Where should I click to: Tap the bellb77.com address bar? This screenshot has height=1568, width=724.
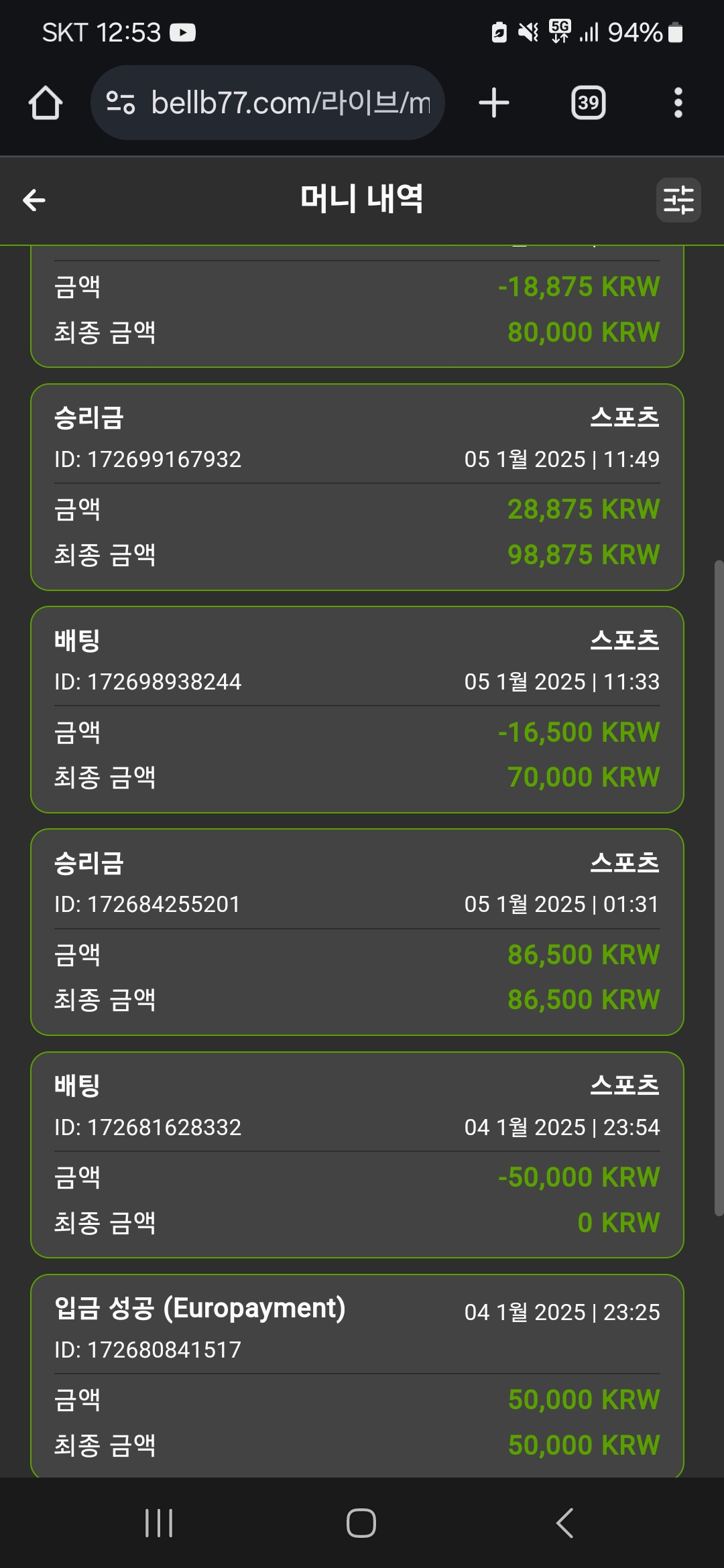pos(267,103)
